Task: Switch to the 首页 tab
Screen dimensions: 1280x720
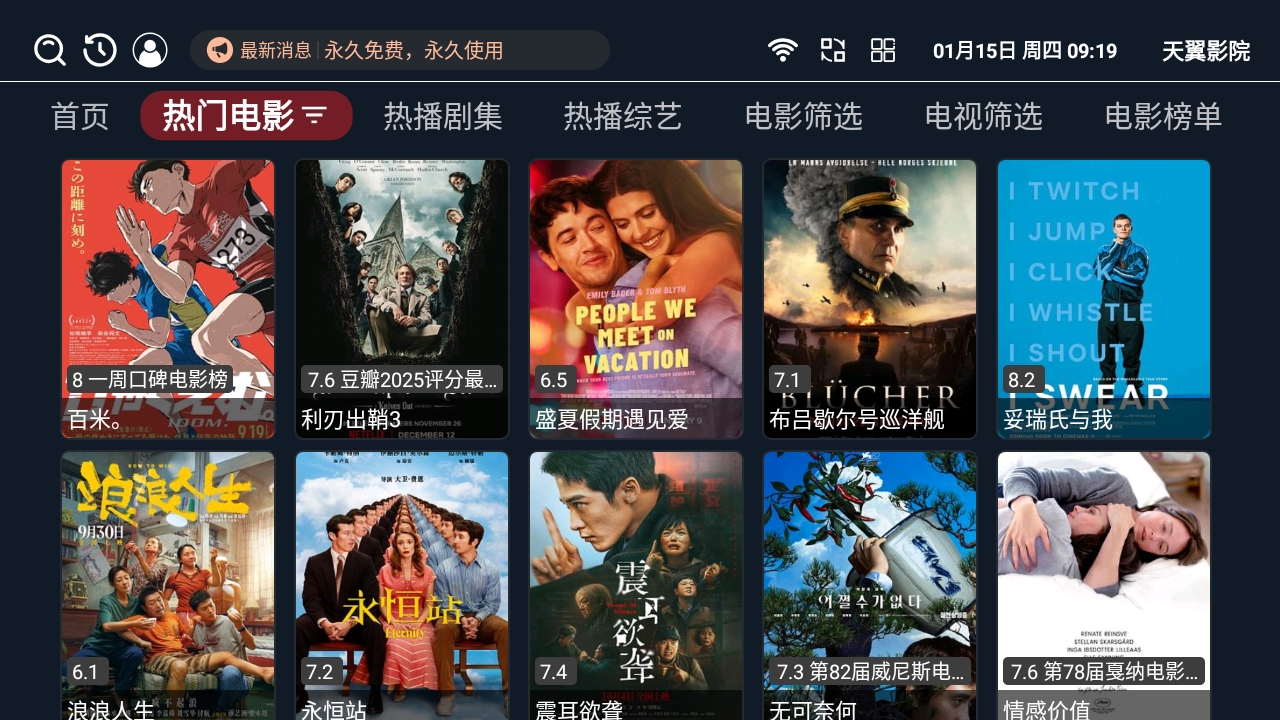Action: coord(80,117)
